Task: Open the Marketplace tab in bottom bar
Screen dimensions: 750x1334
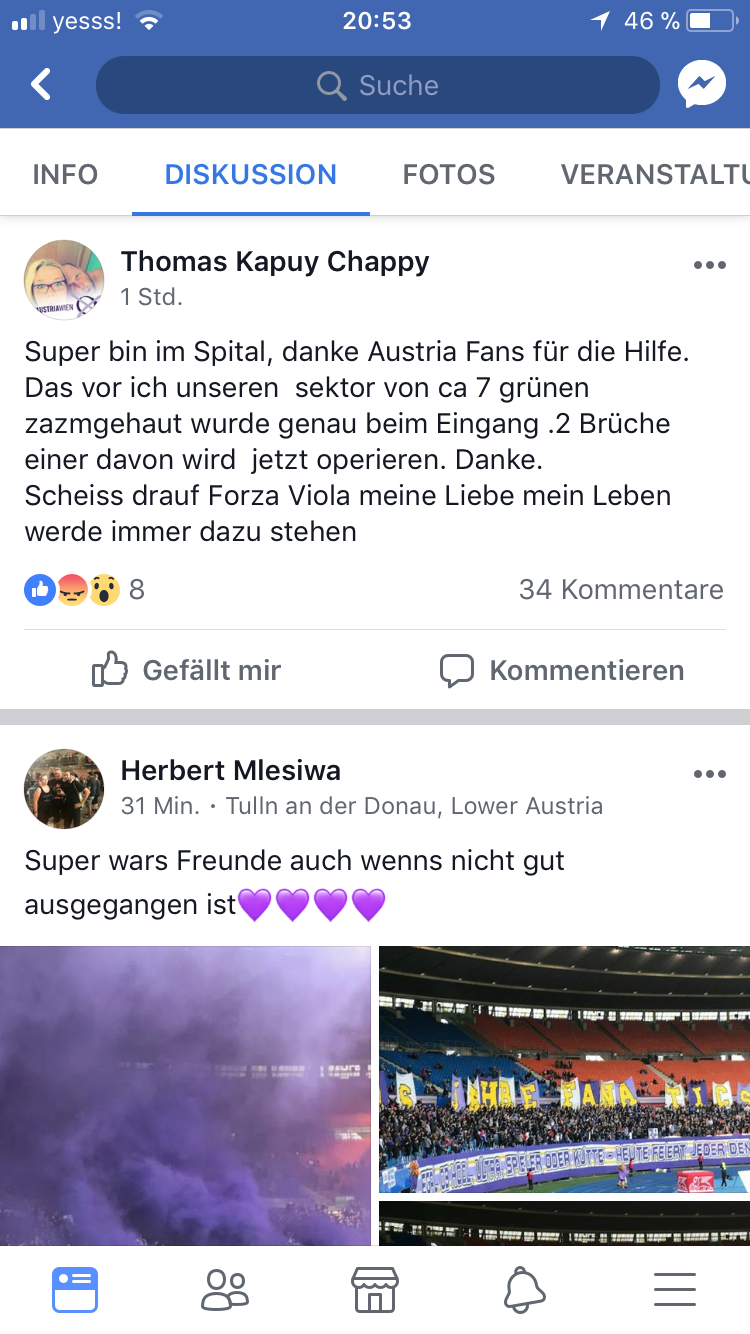Action: [x=375, y=1290]
